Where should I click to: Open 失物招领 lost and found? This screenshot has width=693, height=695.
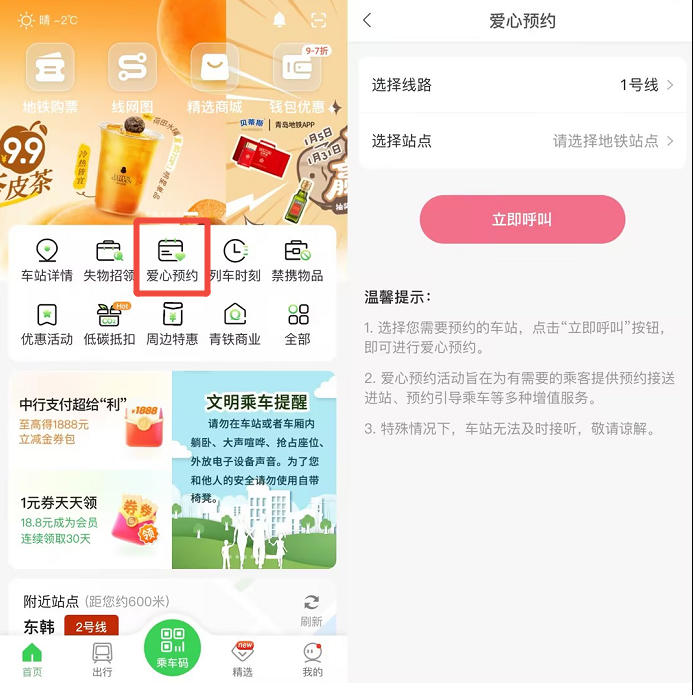pyautogui.click(x=109, y=260)
